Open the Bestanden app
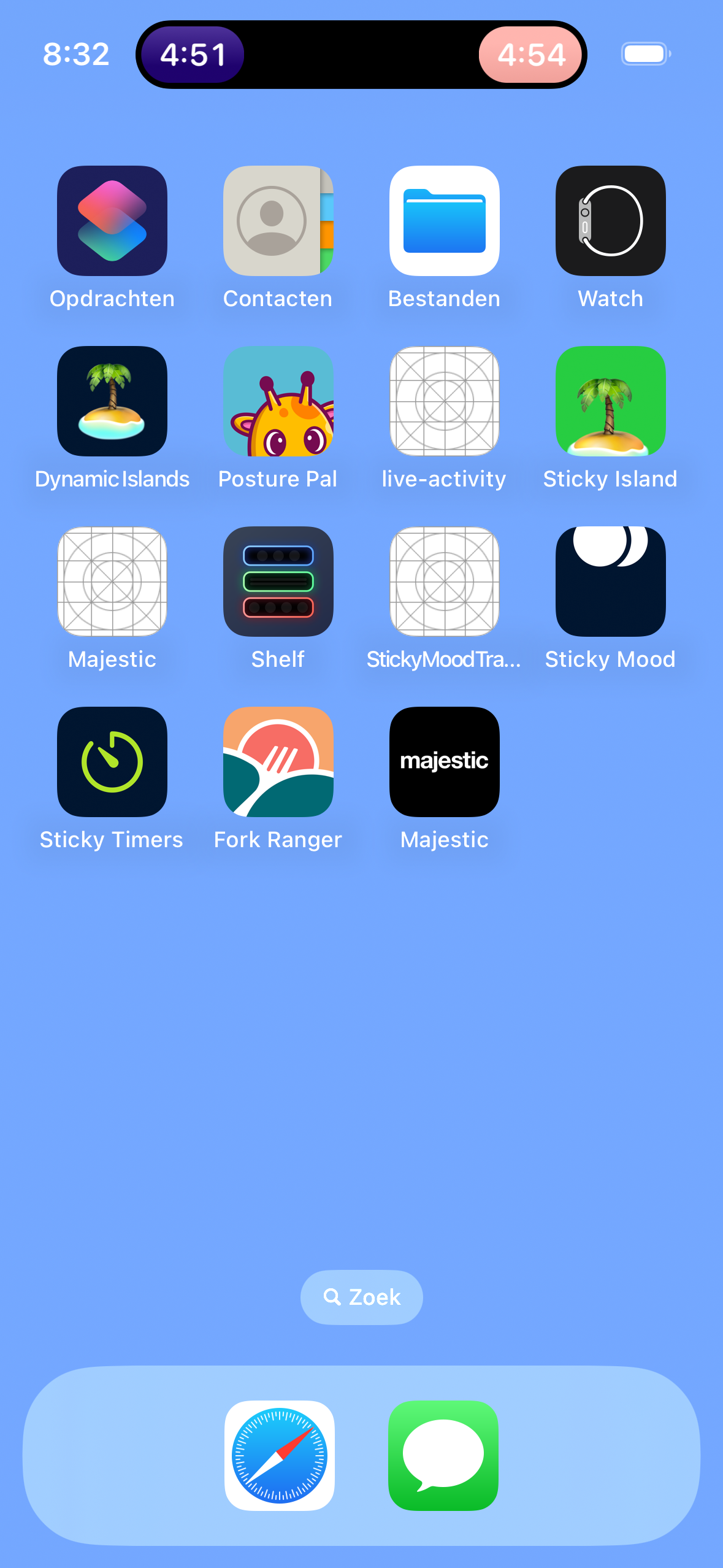 (x=444, y=221)
